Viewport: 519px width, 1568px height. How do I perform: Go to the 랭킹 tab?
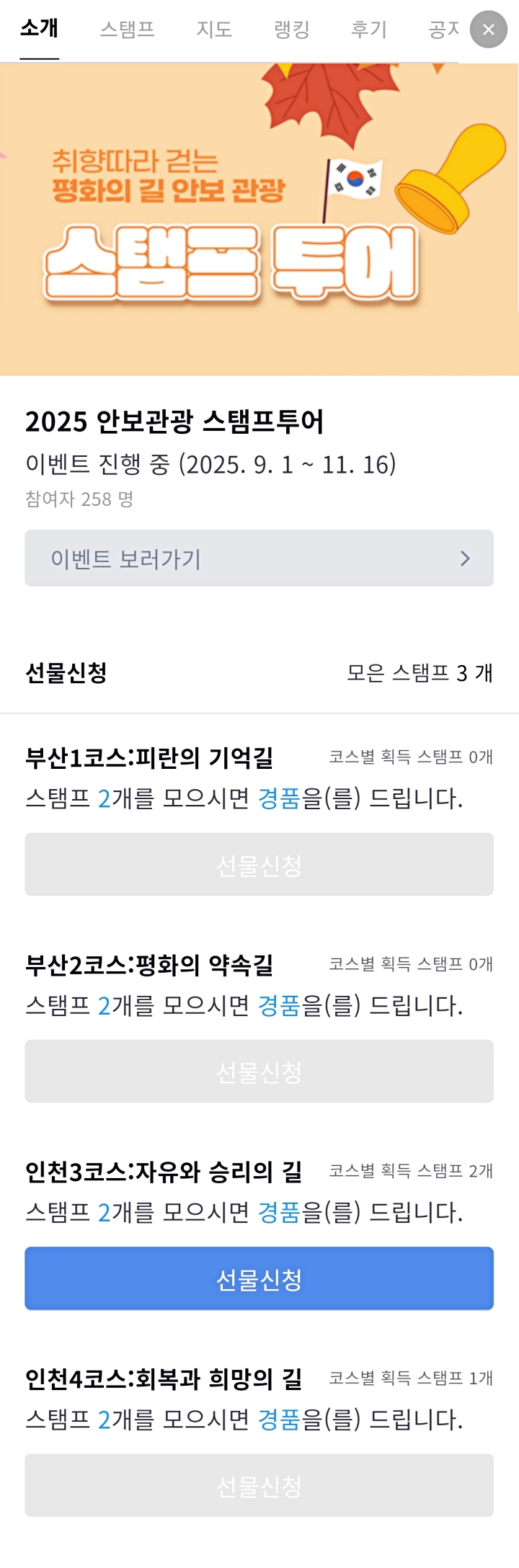pyautogui.click(x=292, y=30)
